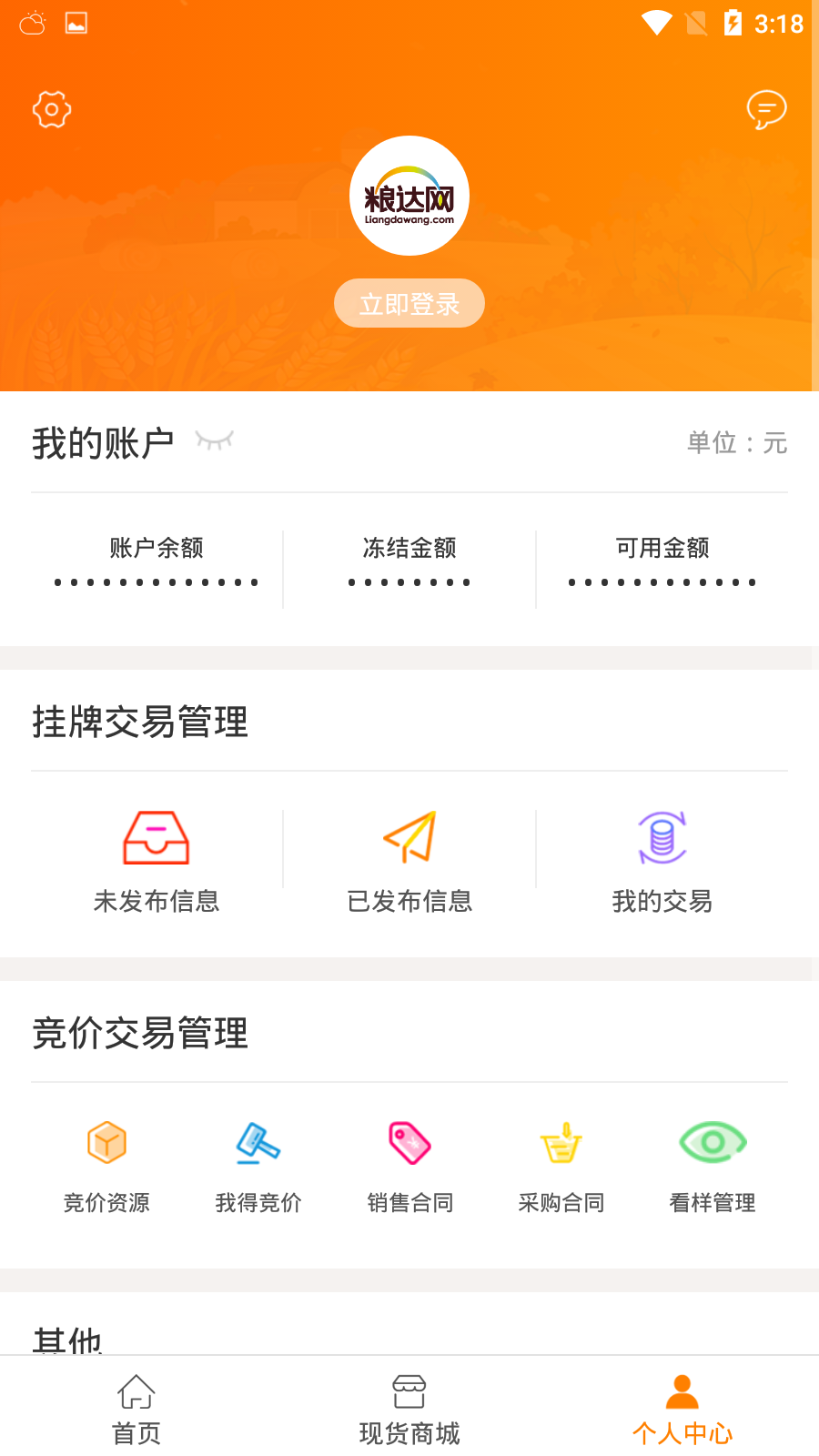This screenshot has width=819, height=1456.
Task: View 我的交易 my transactions
Action: (662, 861)
